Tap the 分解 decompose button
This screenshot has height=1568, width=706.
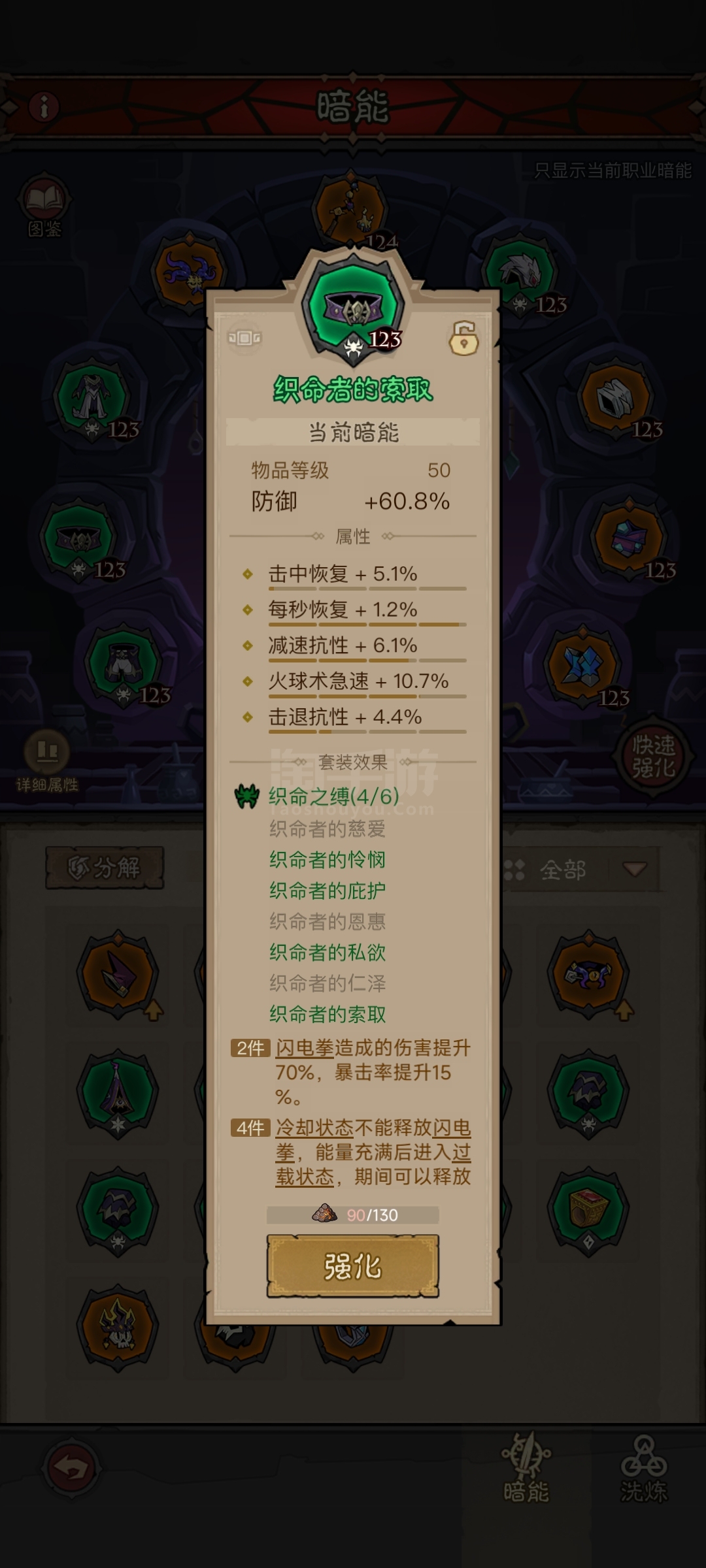point(105,868)
